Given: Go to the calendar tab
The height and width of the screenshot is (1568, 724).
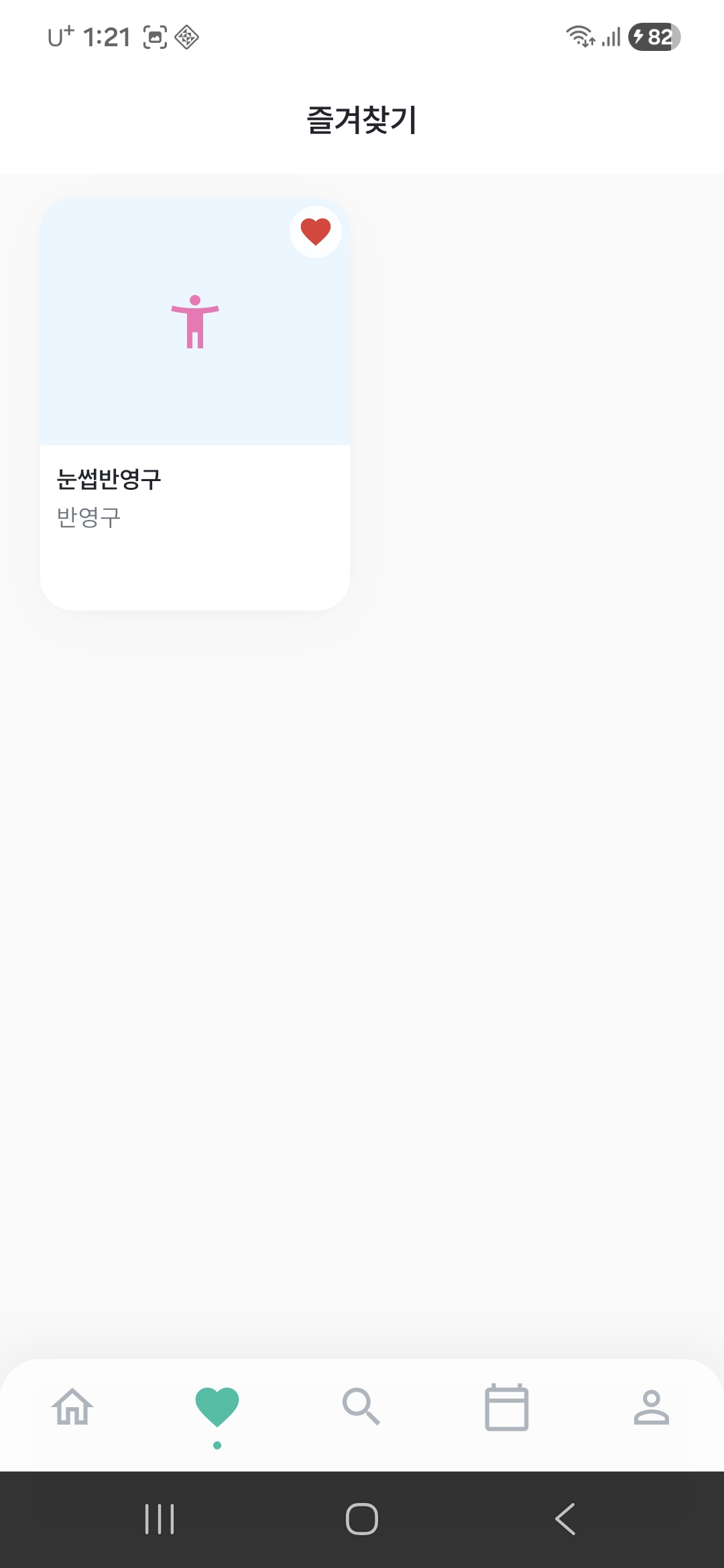Looking at the screenshot, I should pos(506,1407).
